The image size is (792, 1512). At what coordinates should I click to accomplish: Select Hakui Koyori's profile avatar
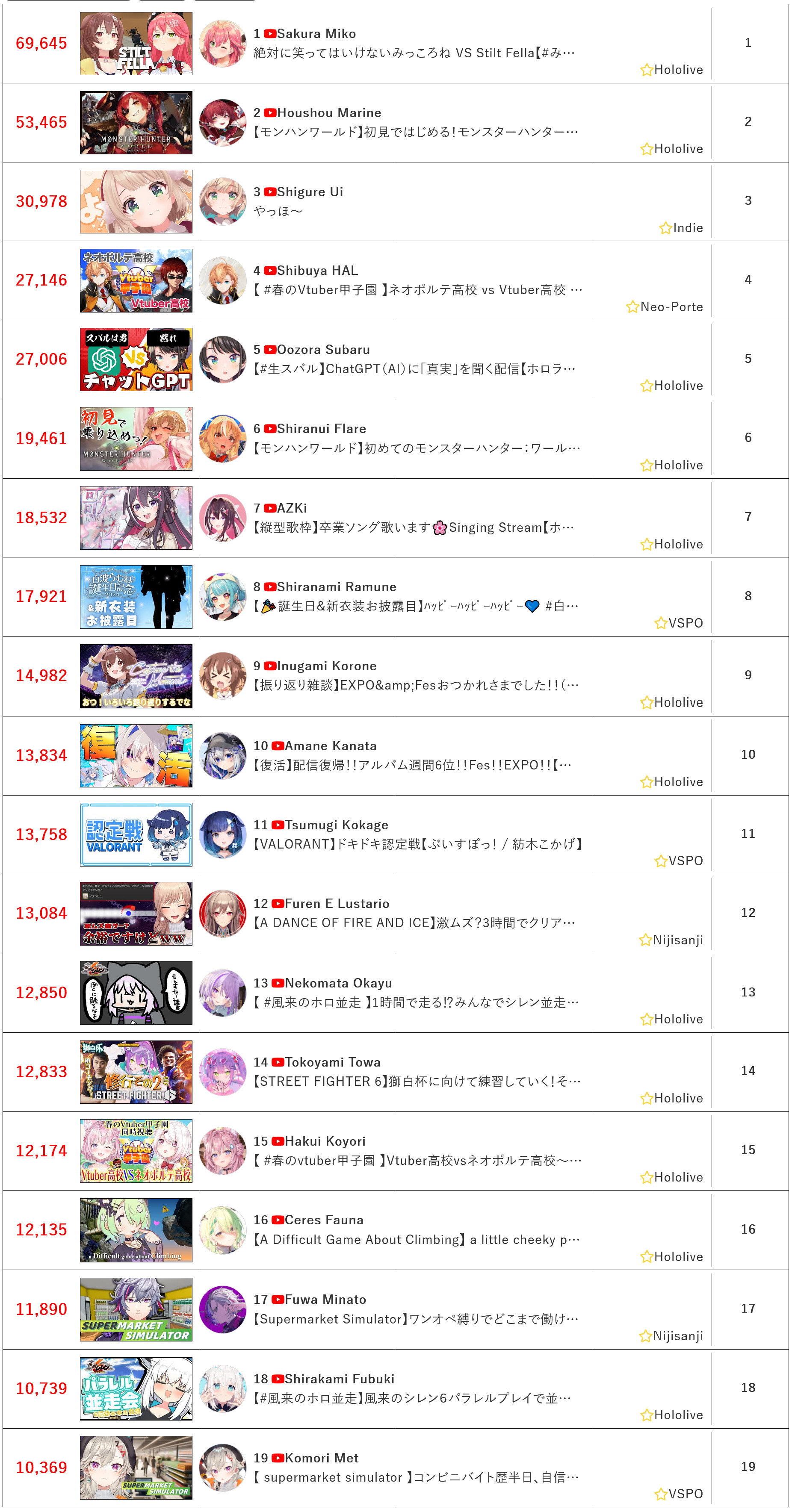(222, 1150)
